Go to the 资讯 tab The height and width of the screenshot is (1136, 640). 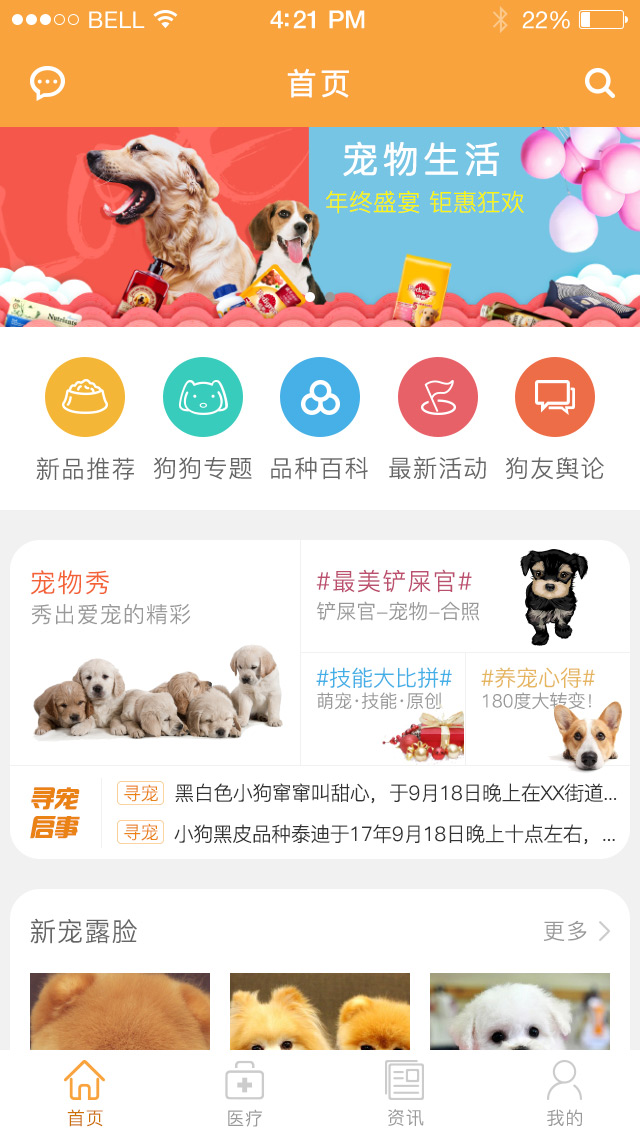click(405, 1093)
